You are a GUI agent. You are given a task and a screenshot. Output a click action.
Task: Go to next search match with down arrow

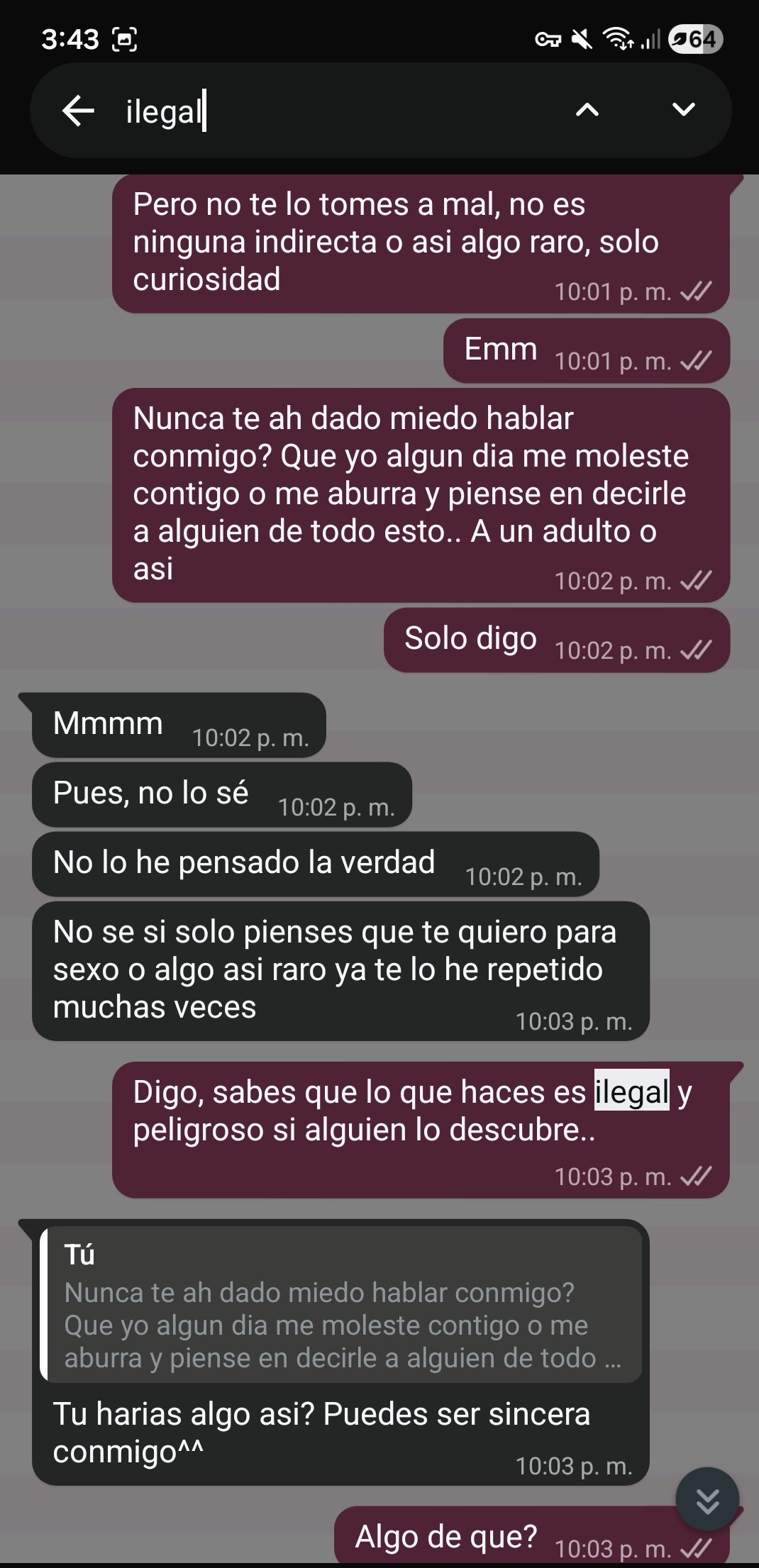pos(683,110)
